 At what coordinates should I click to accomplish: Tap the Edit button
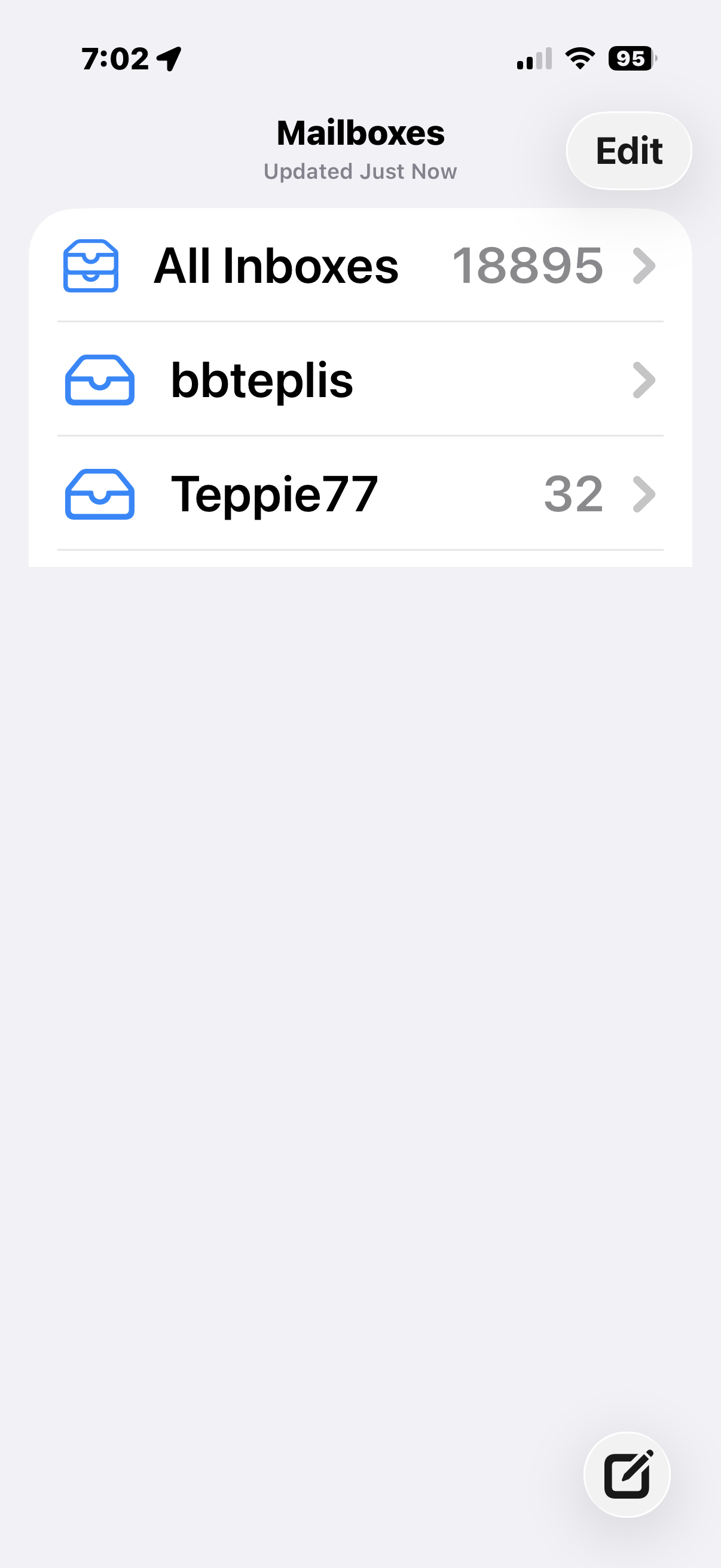[628, 150]
